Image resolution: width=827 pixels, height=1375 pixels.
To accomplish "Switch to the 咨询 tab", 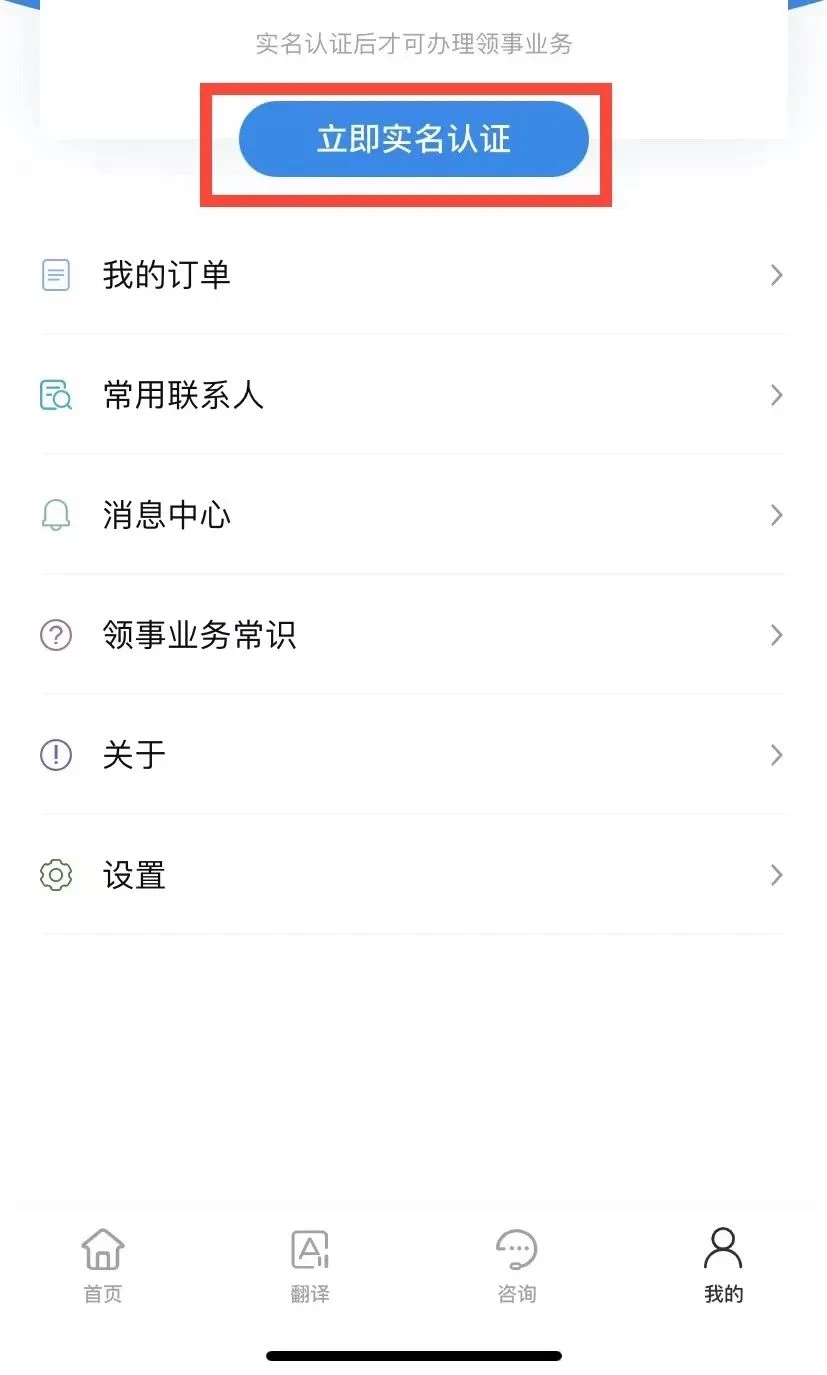I will (x=517, y=1266).
